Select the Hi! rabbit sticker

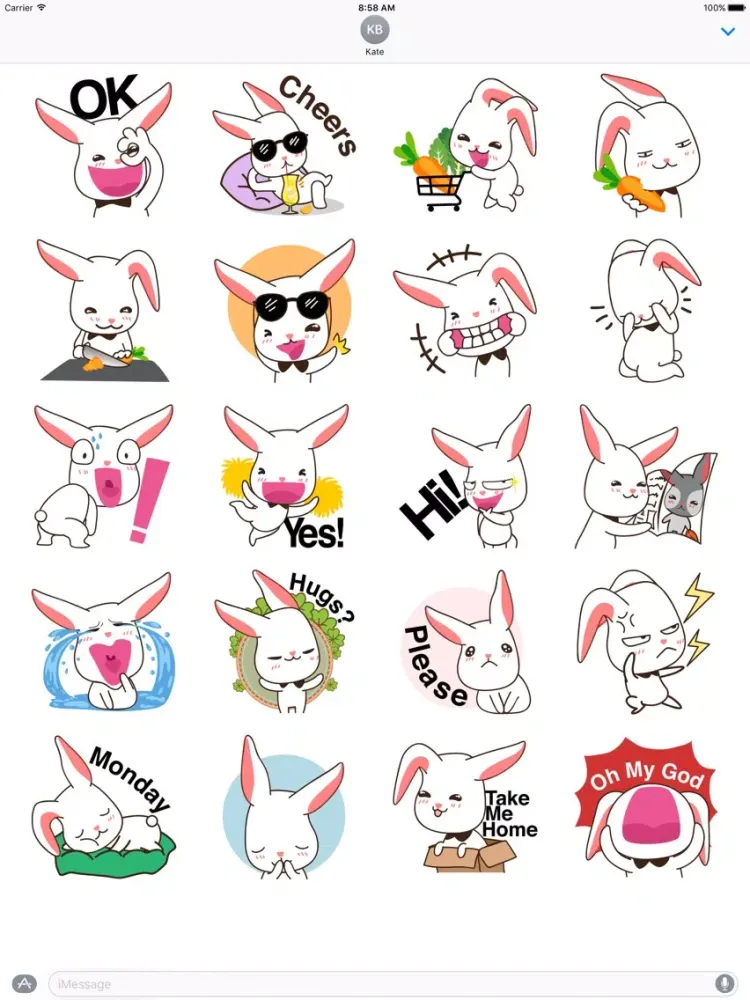pyautogui.click(x=465, y=478)
